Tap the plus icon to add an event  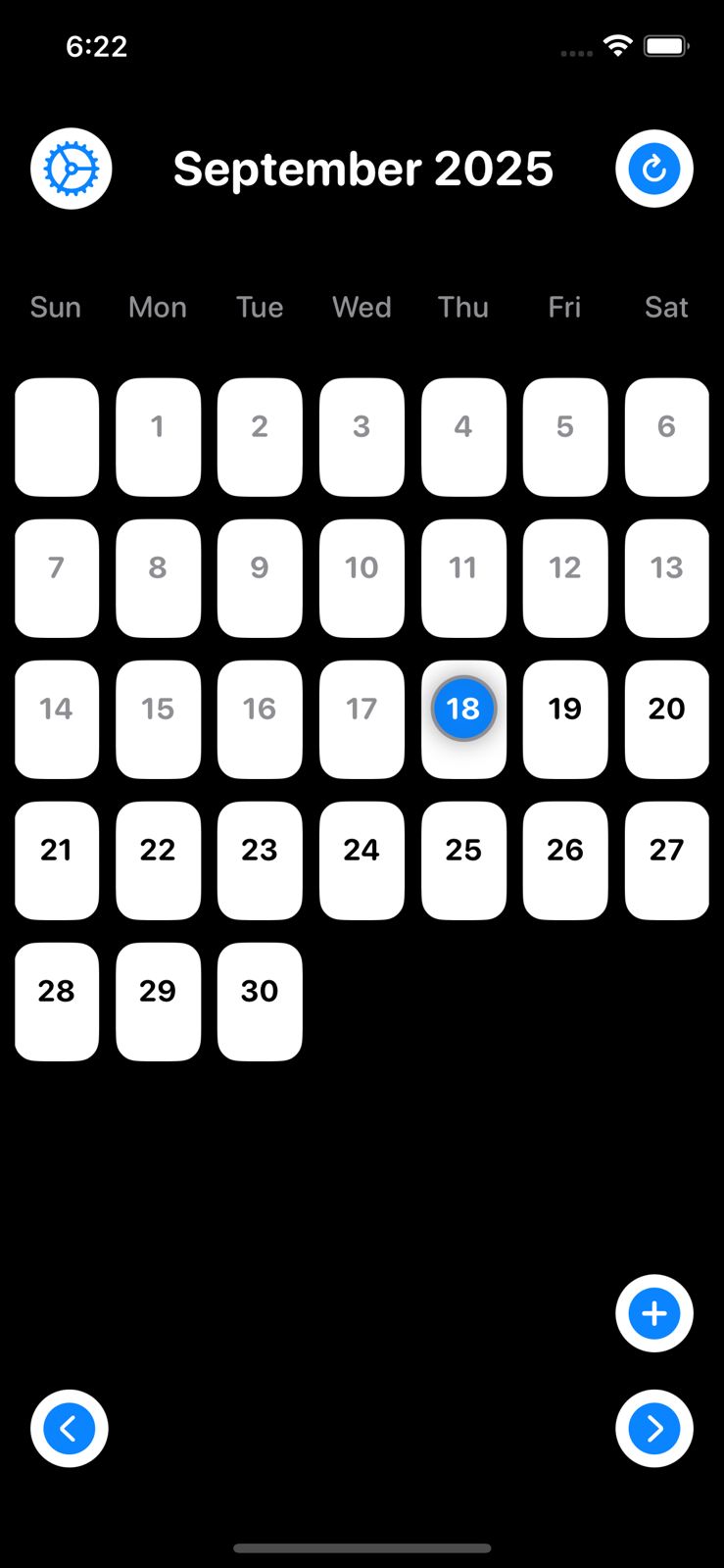tap(653, 1313)
